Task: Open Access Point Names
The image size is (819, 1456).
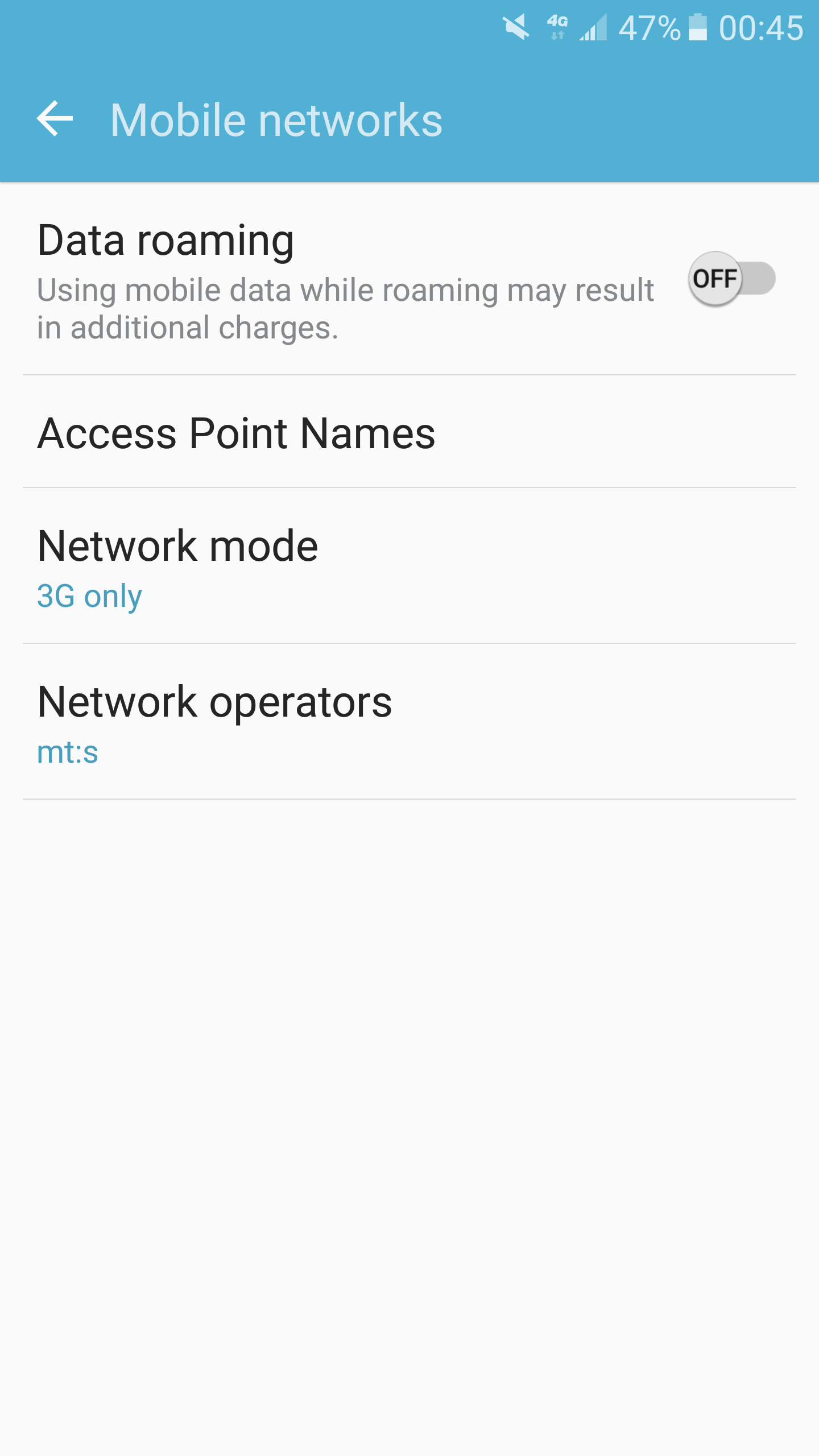Action: pyautogui.click(x=236, y=433)
